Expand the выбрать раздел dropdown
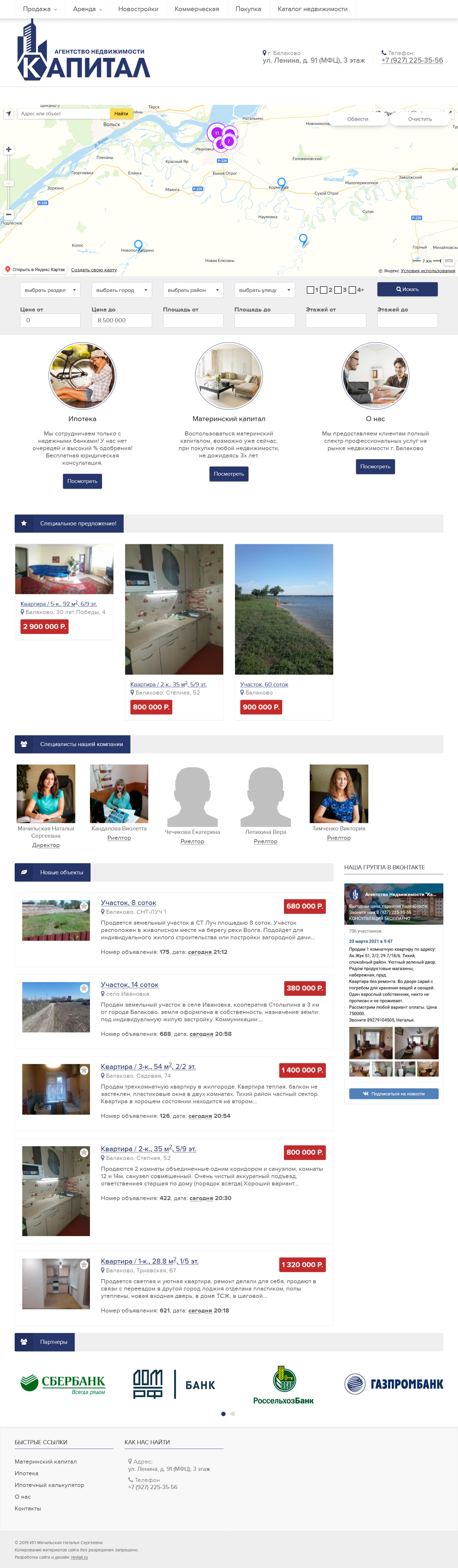The width and height of the screenshot is (458, 1568). coord(50,290)
